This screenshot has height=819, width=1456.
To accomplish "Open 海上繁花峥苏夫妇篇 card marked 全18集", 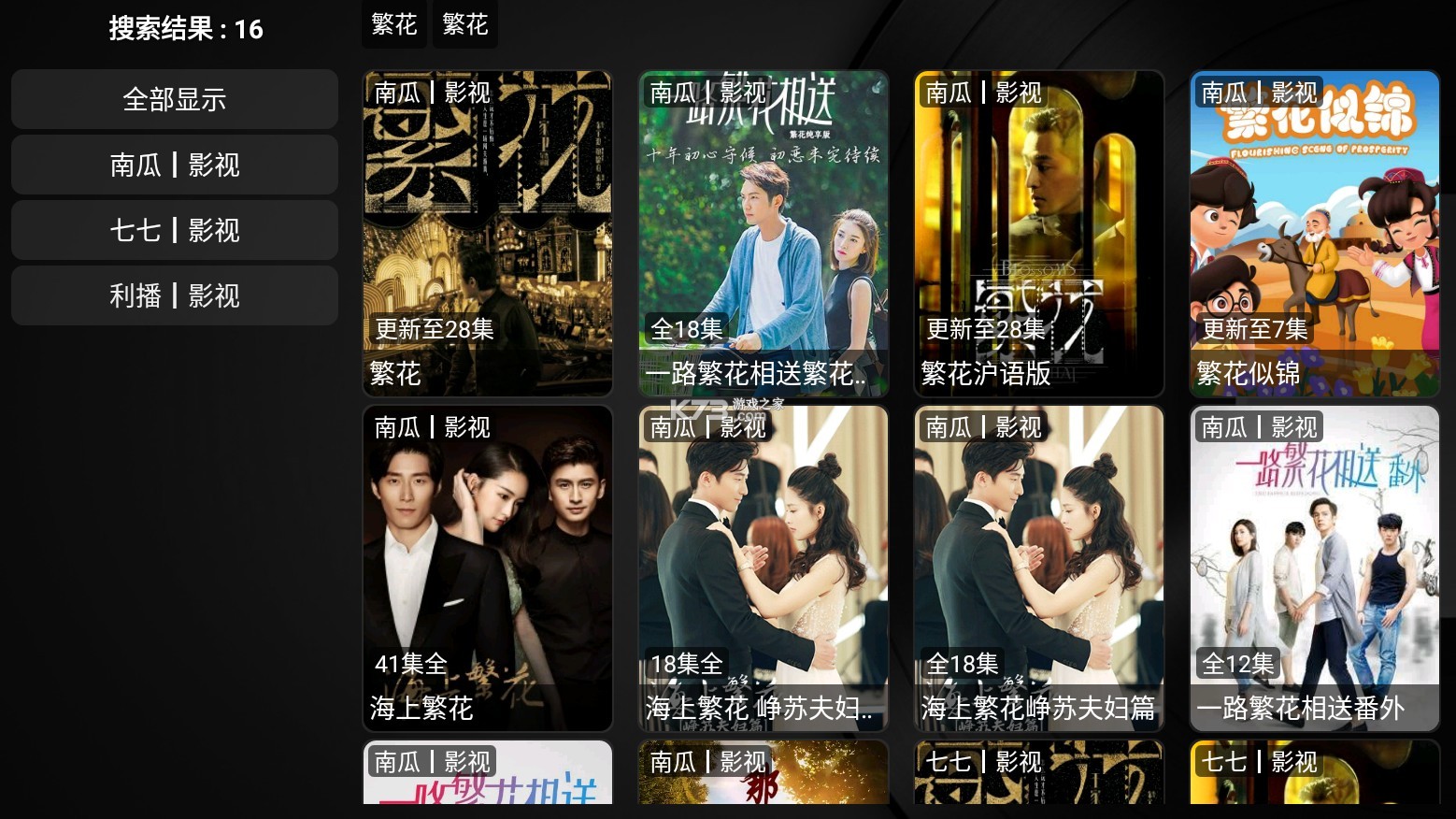I will click(1038, 568).
